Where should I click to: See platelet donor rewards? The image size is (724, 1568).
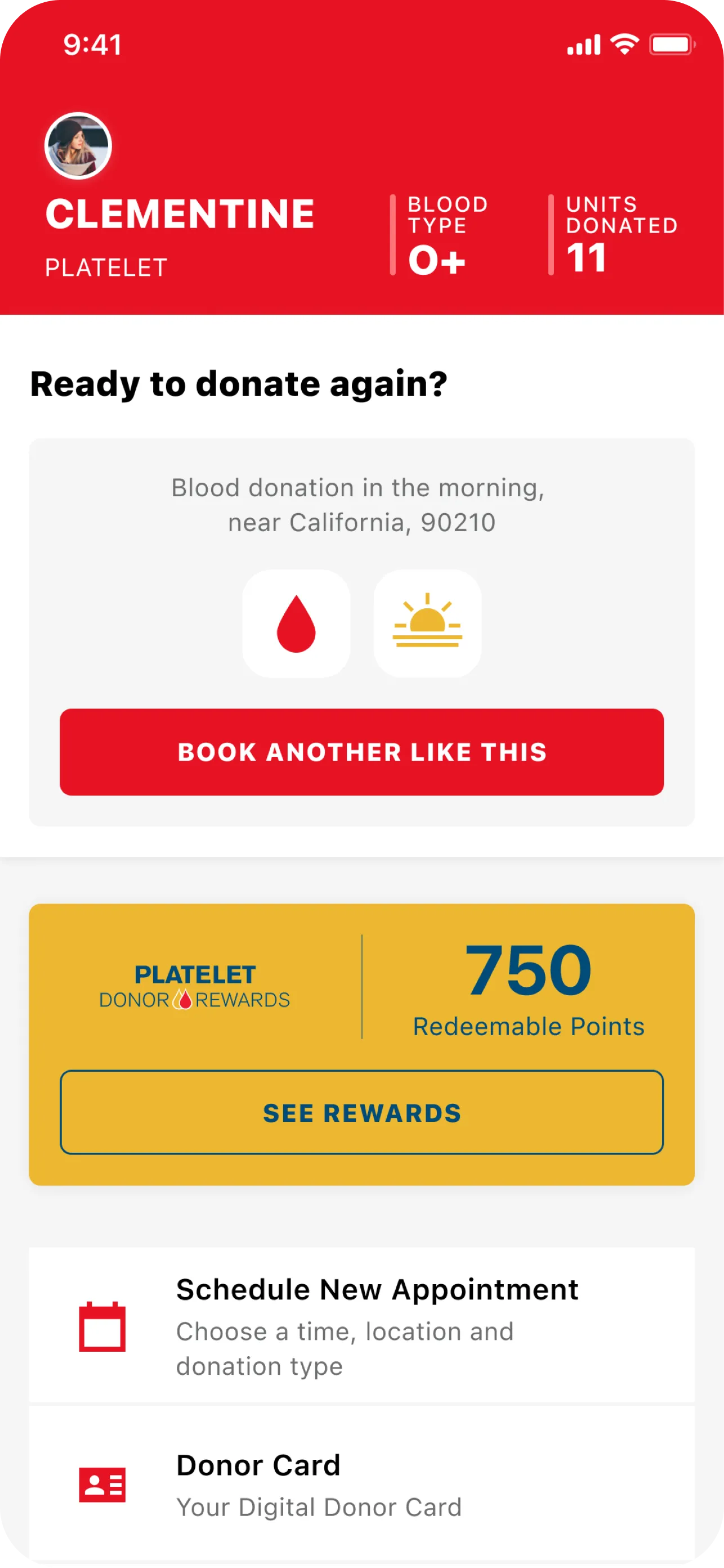pos(361,1112)
